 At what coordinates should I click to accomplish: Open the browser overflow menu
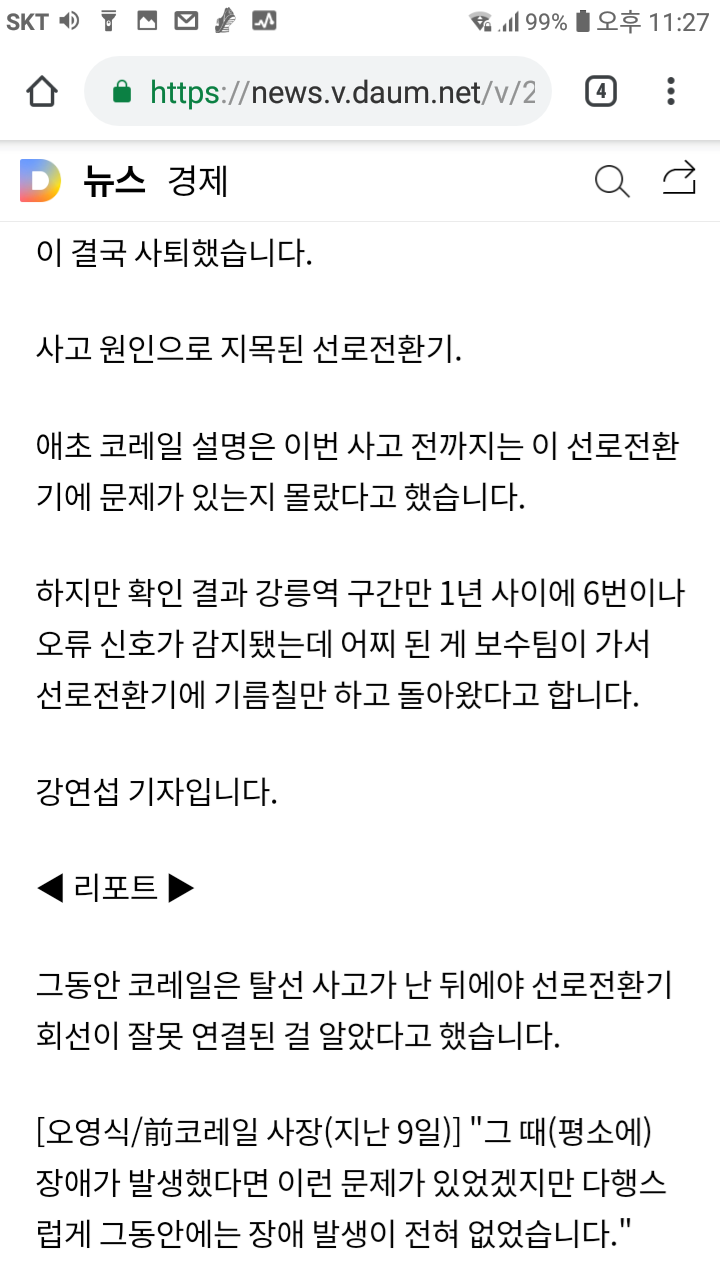671,92
